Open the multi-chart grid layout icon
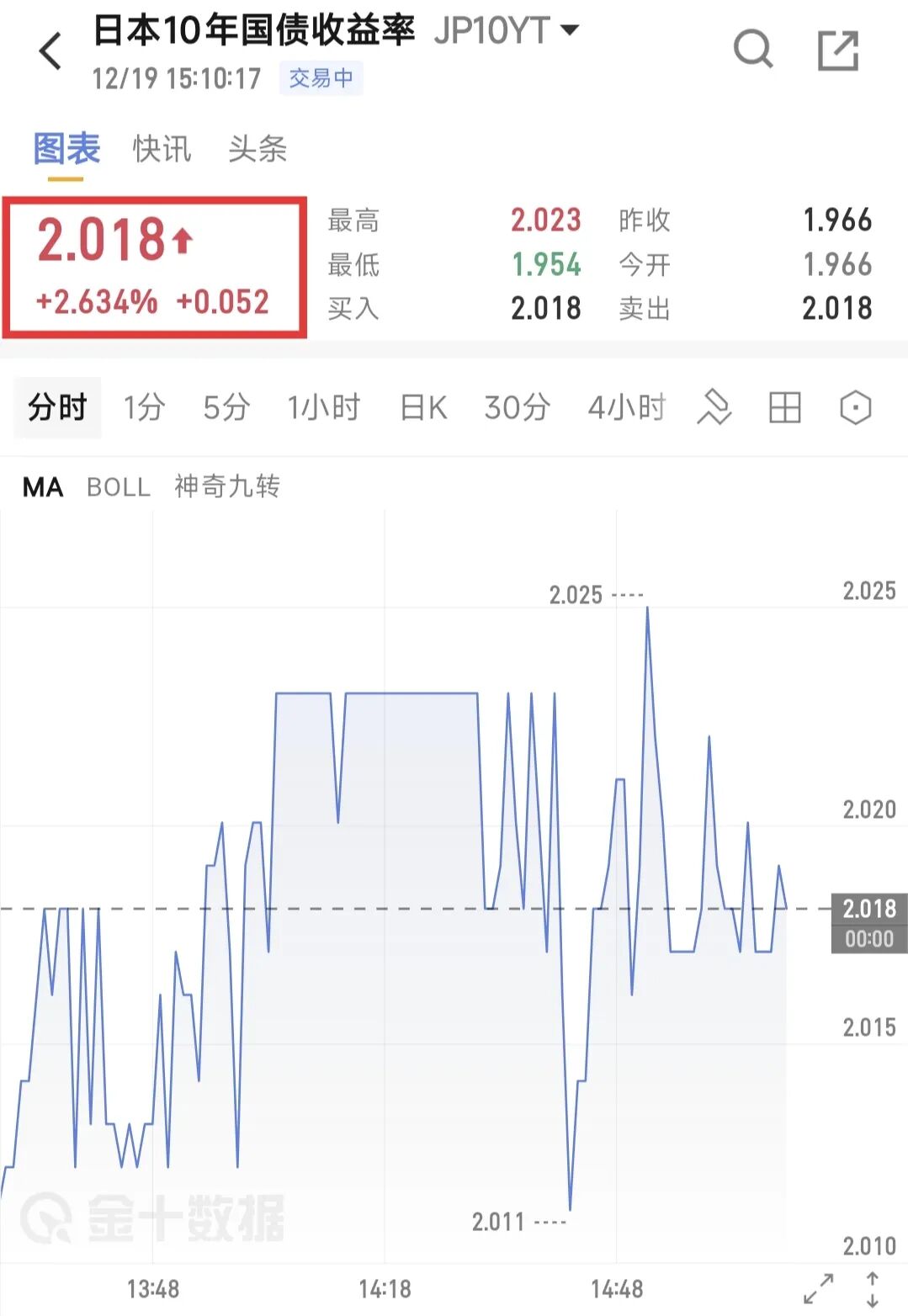This screenshot has height=1316, width=908. point(784,407)
